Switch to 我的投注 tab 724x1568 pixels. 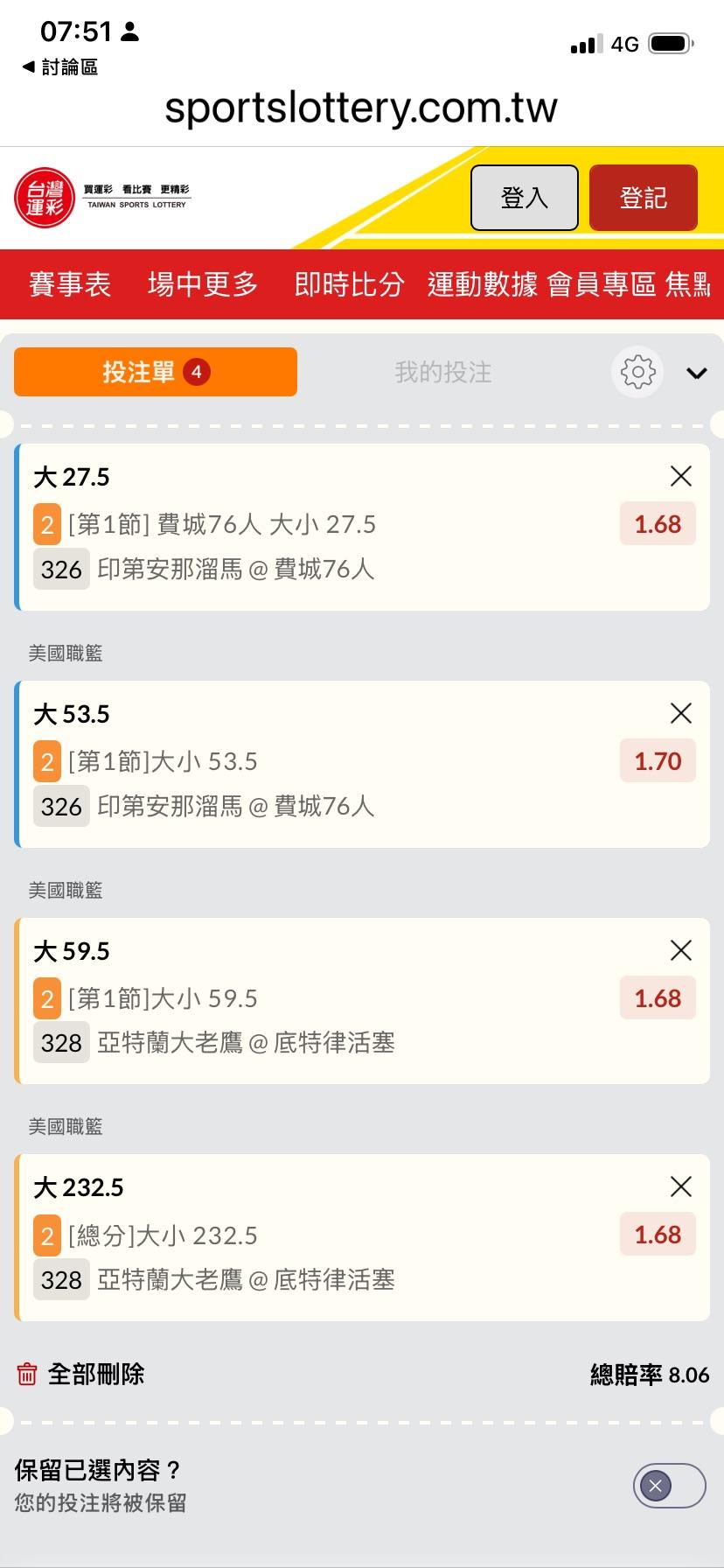(x=442, y=372)
